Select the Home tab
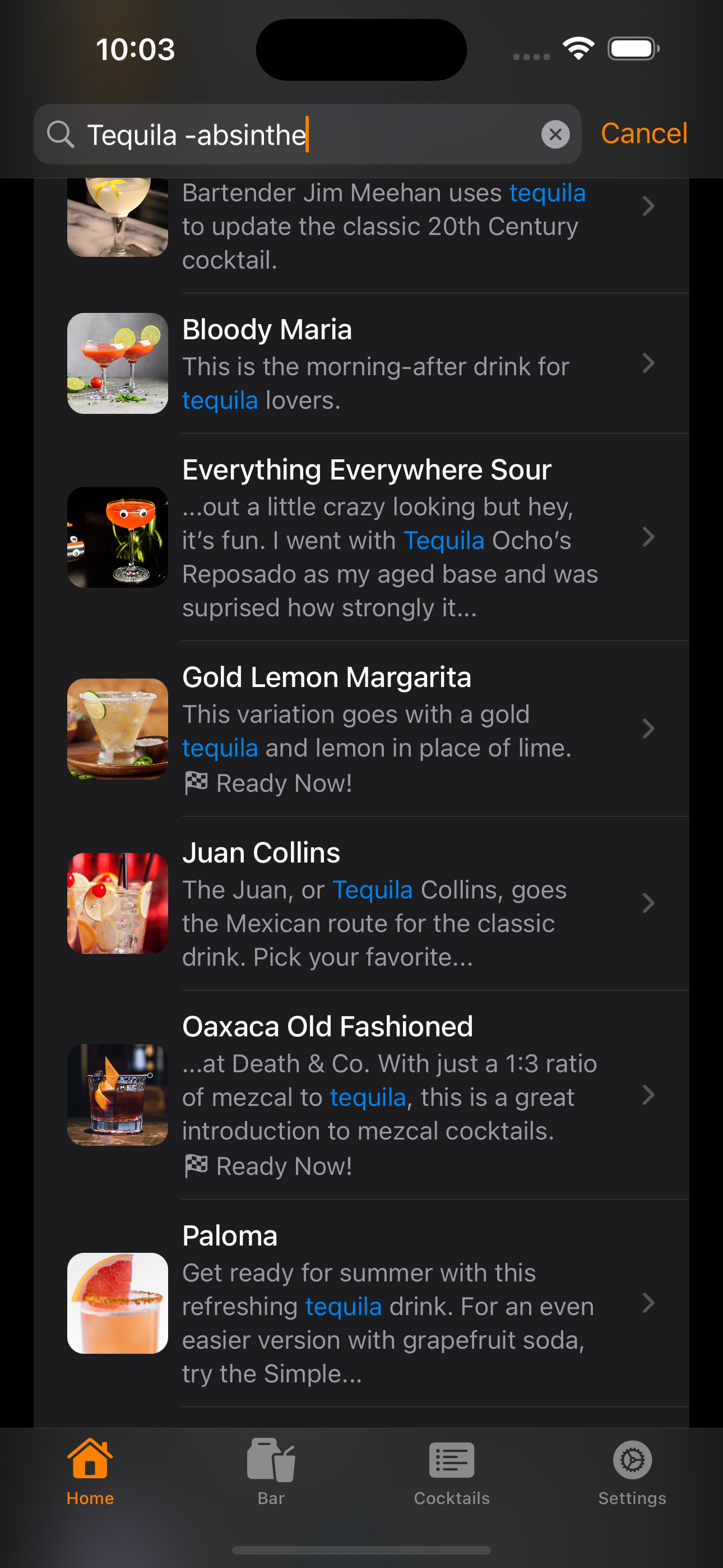Viewport: 723px width, 1568px height. coord(90,1471)
